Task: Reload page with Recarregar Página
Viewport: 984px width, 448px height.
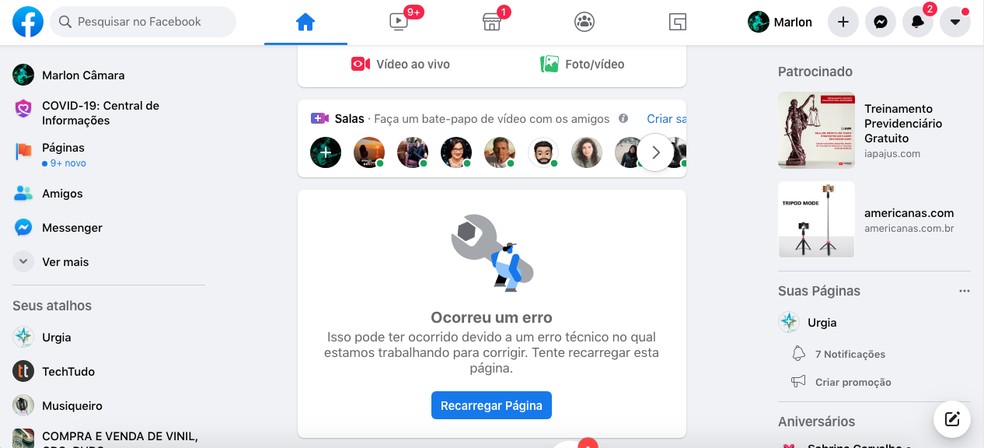Action: pyautogui.click(x=491, y=405)
